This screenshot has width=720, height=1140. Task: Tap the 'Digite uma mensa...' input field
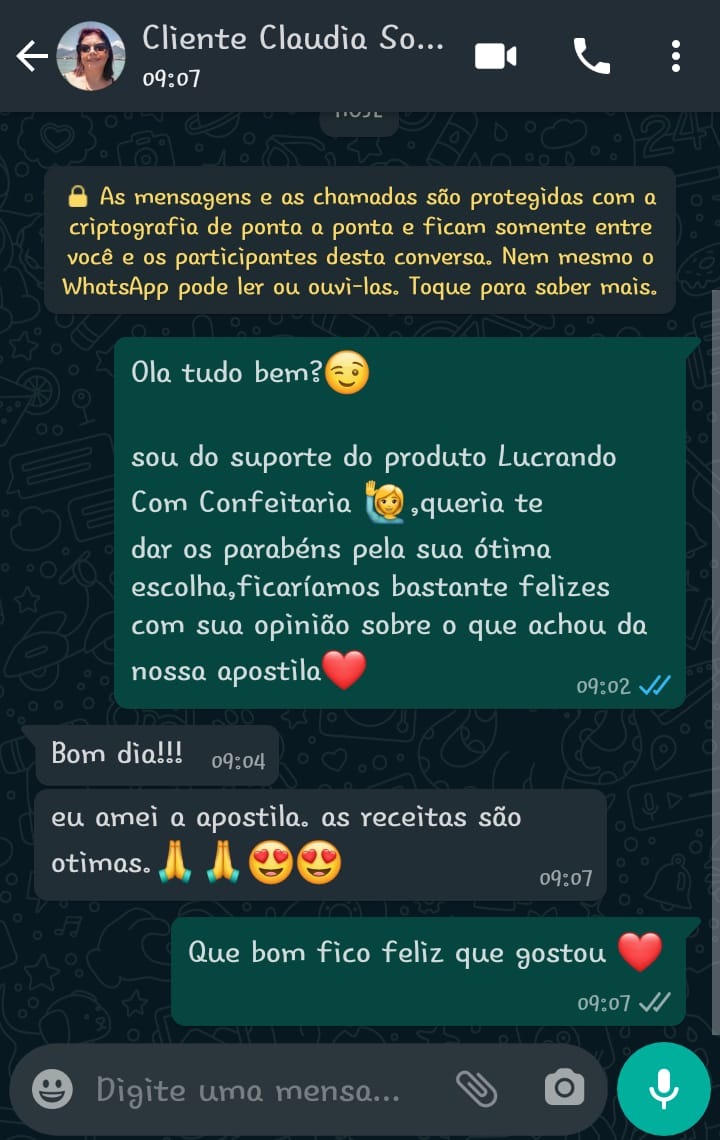[x=250, y=1089]
